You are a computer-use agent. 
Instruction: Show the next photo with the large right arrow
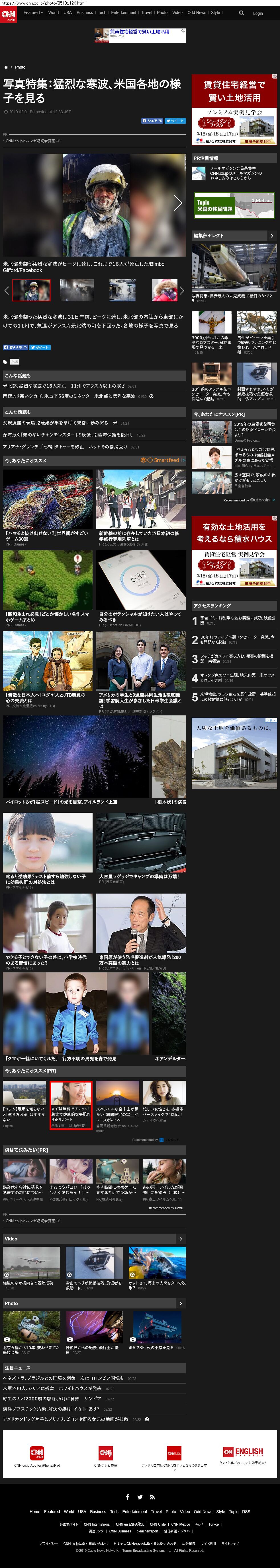click(x=178, y=203)
